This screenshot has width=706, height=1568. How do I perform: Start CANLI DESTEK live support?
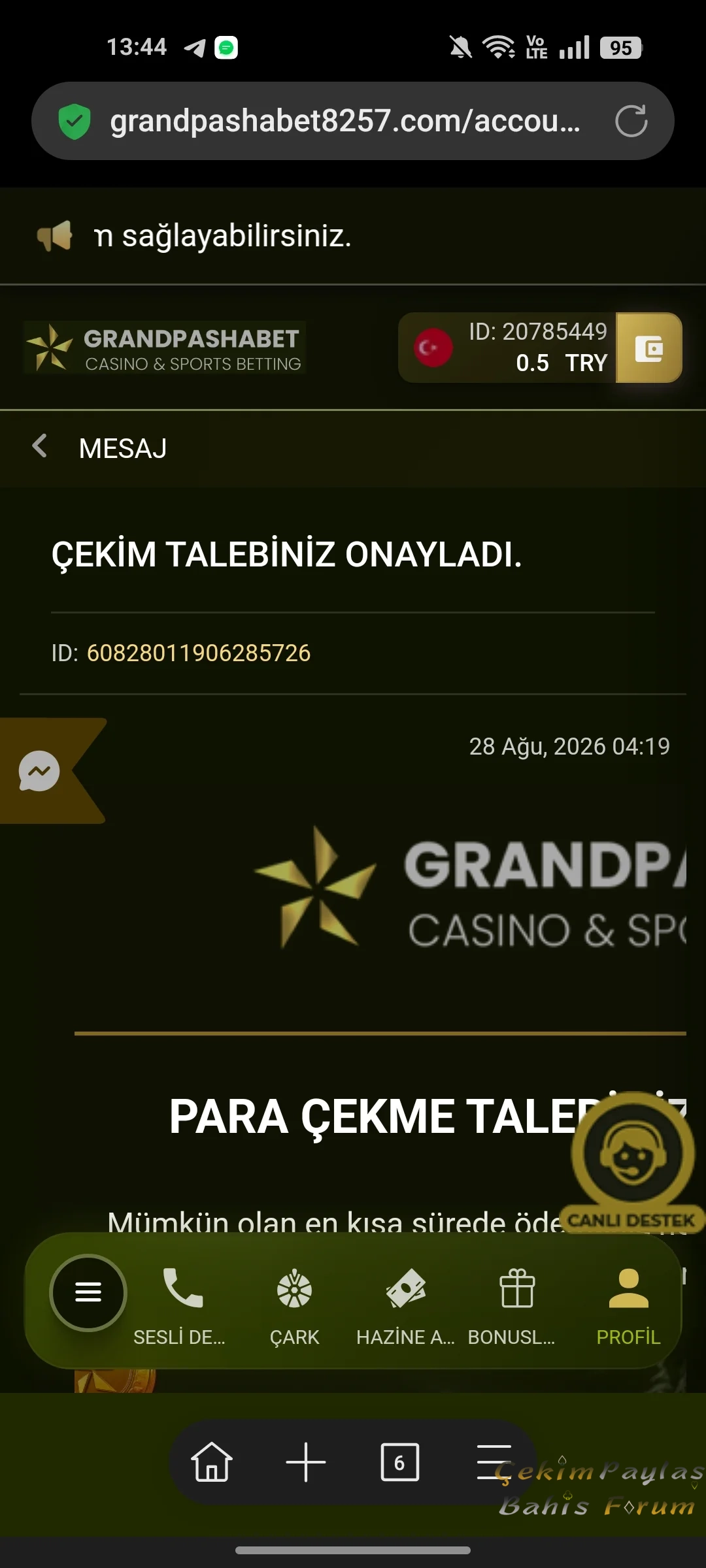632,1163
